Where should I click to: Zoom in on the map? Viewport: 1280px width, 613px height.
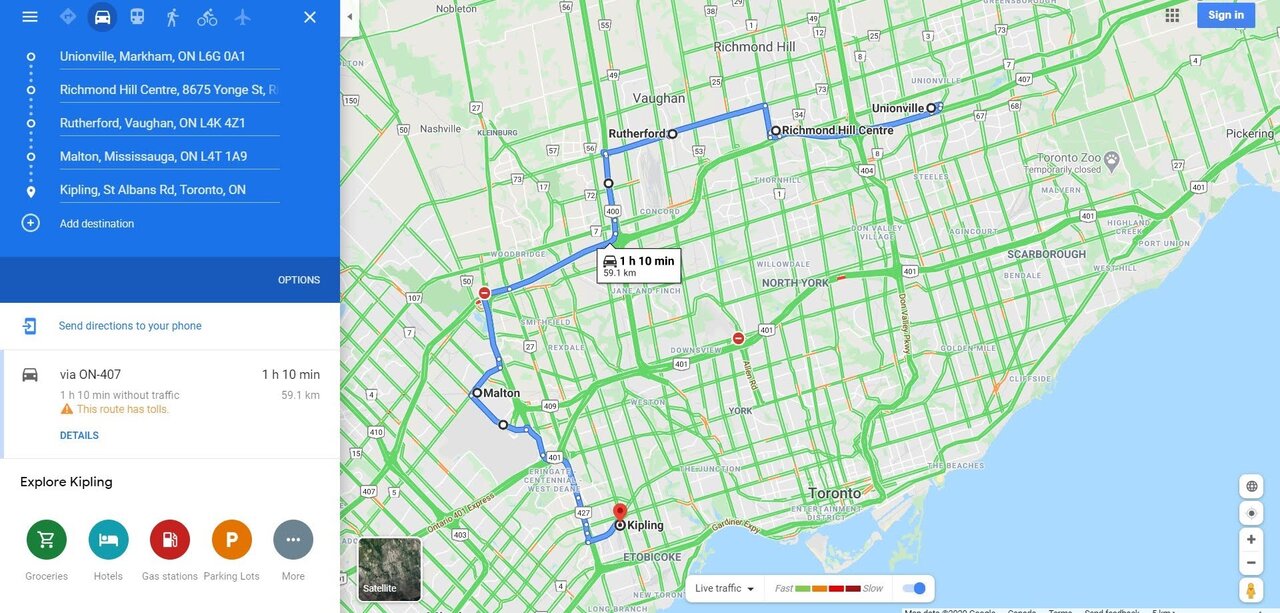[1251, 539]
